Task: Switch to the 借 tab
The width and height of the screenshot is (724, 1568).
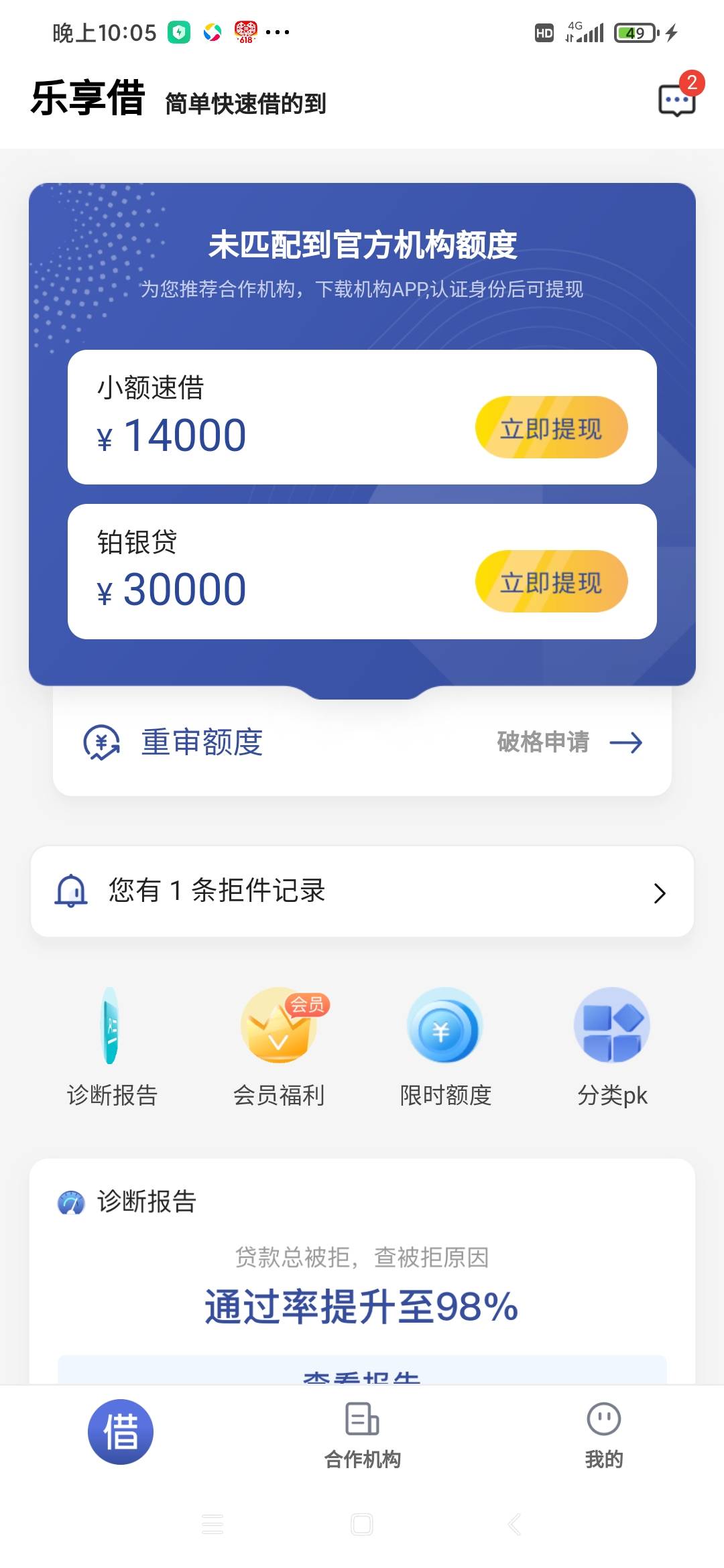Action: (121, 1432)
